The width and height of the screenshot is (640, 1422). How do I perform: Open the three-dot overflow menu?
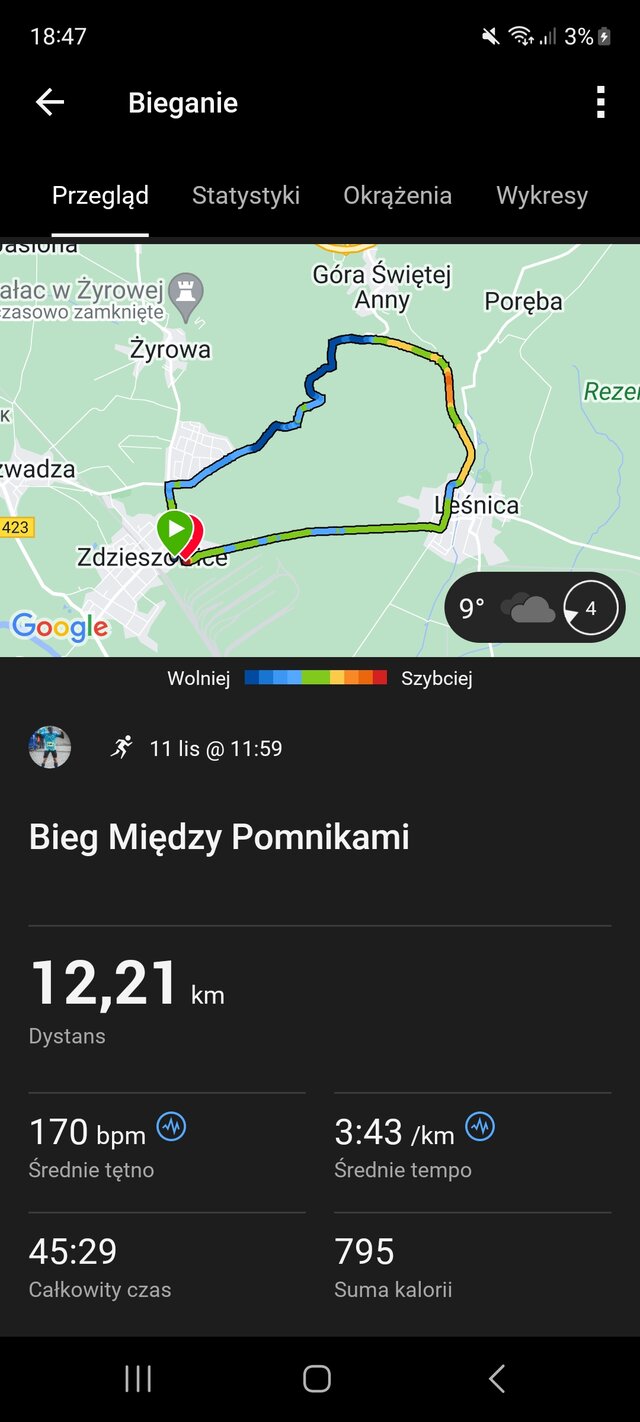(600, 102)
